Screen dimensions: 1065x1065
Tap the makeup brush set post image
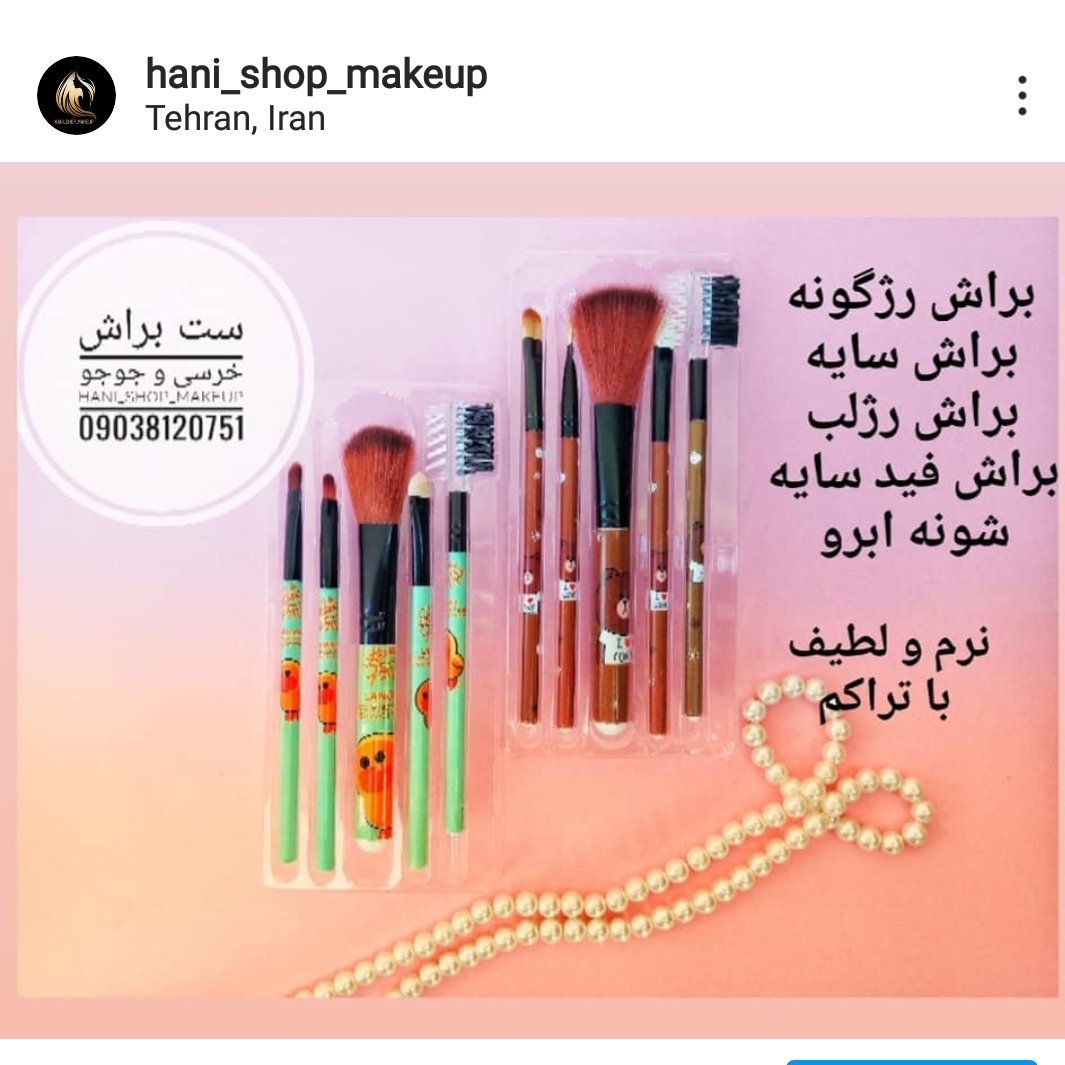(532, 600)
